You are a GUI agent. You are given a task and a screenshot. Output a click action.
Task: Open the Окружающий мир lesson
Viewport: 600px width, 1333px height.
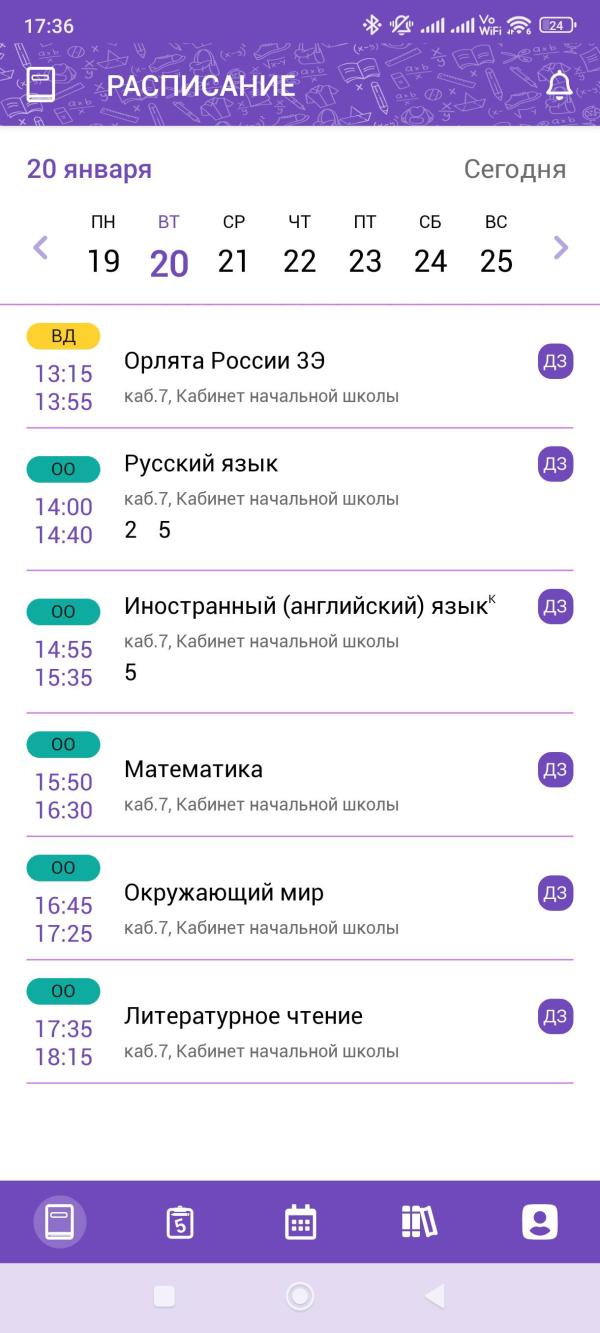[224, 893]
